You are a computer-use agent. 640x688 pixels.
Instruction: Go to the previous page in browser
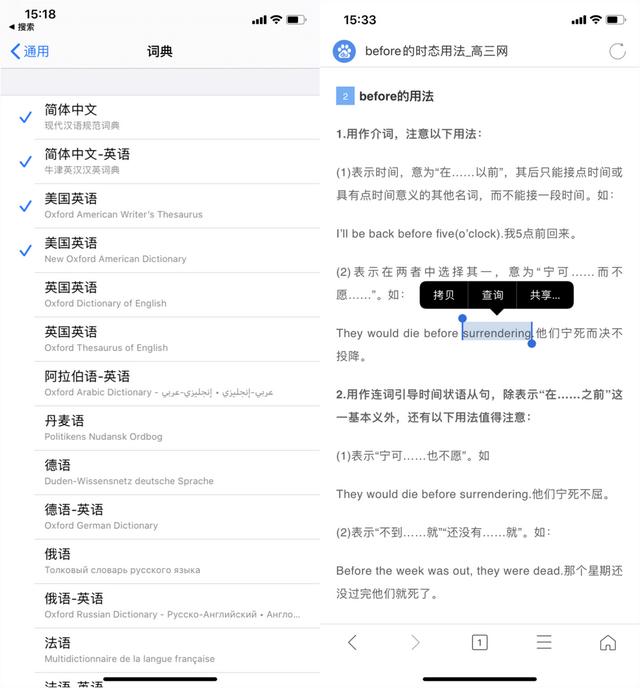pyautogui.click(x=352, y=642)
